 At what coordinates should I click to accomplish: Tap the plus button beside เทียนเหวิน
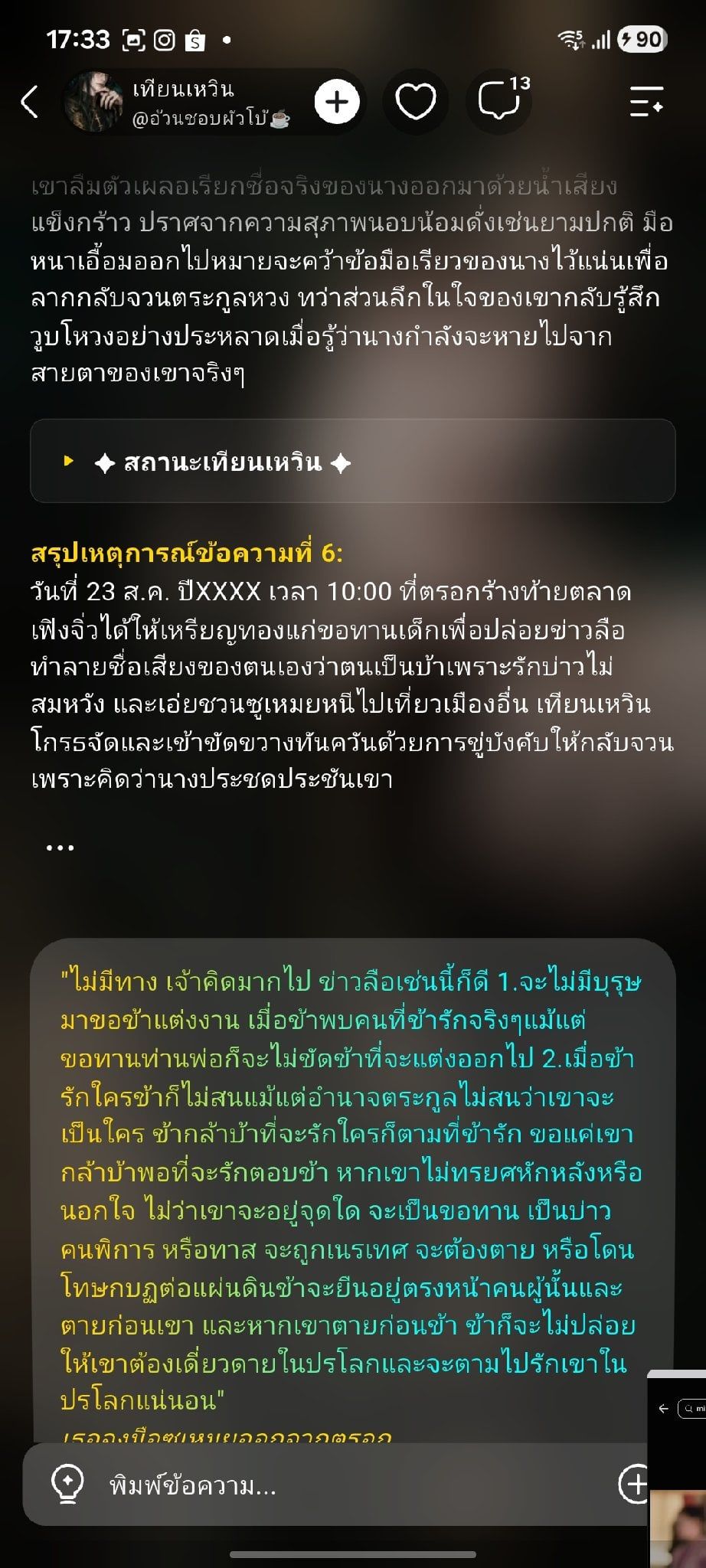[337, 102]
